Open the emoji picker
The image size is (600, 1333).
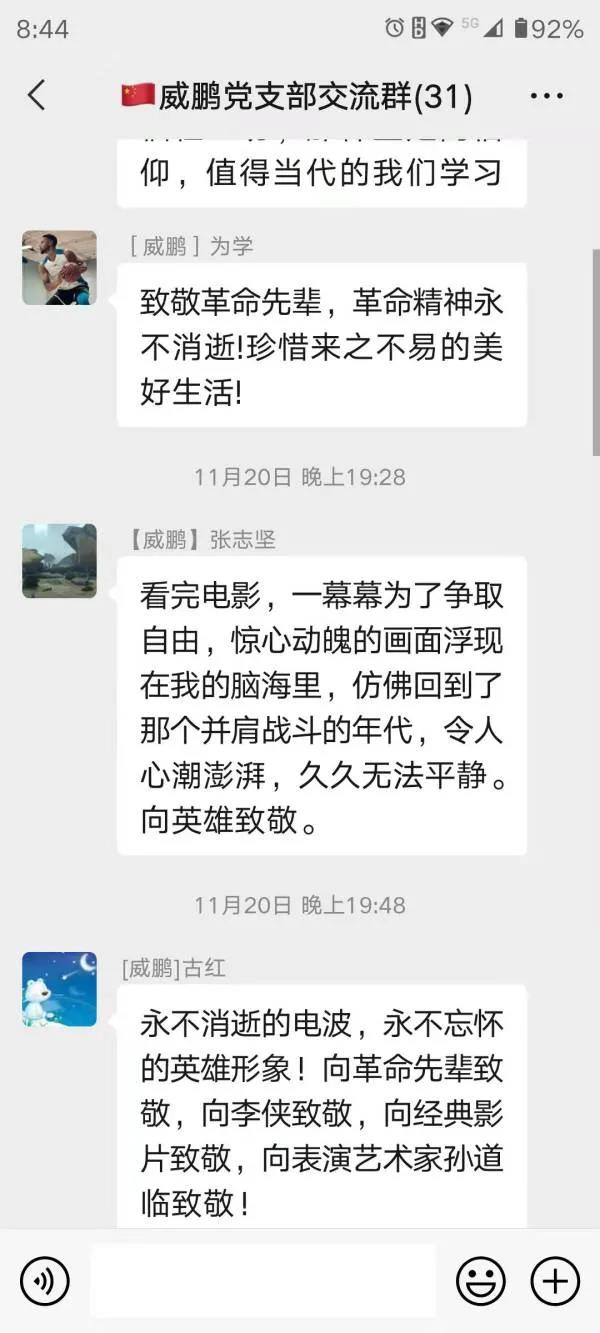click(480, 1280)
